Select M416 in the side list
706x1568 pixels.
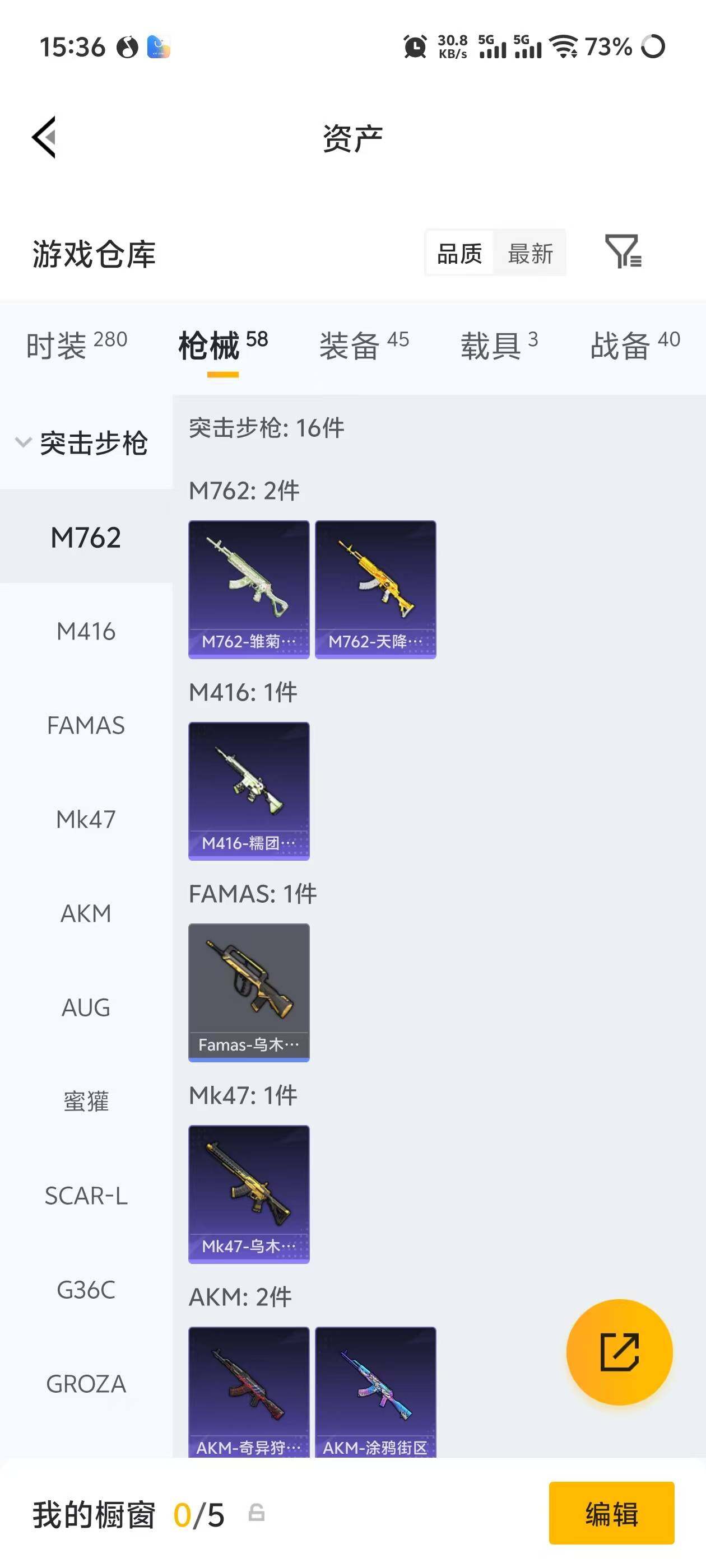pyautogui.click(x=86, y=631)
